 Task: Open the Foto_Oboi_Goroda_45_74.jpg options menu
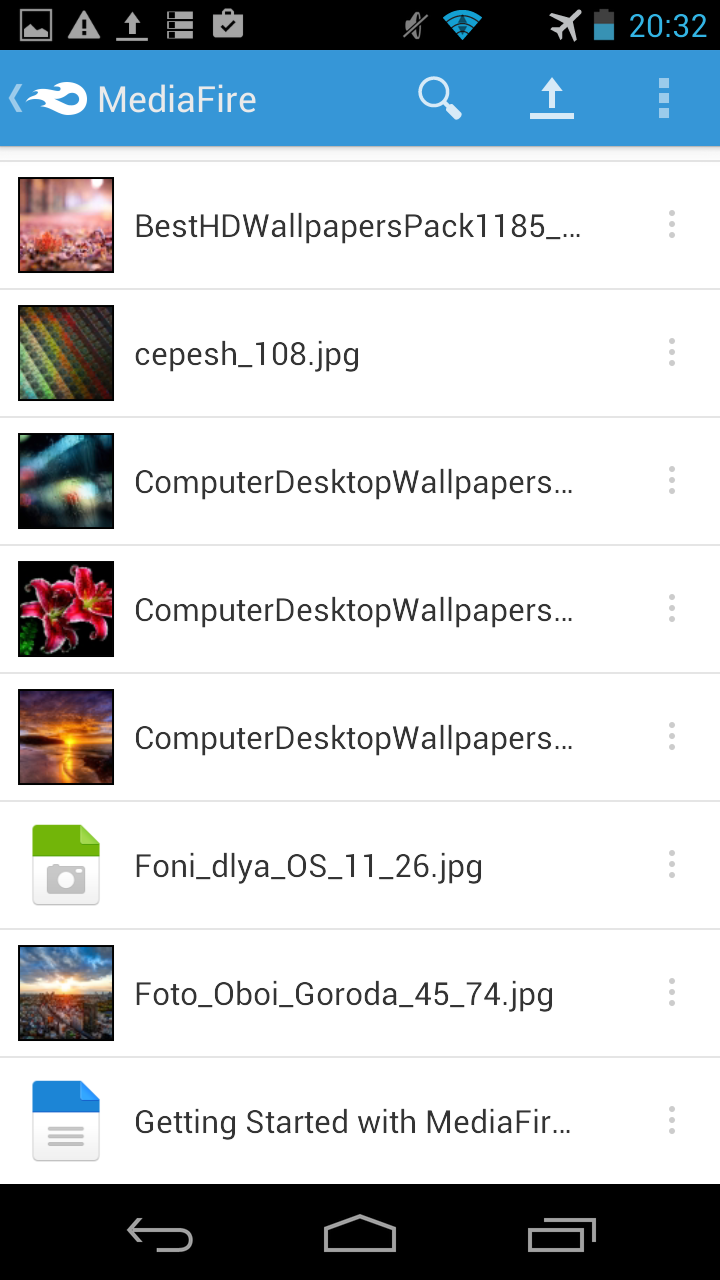pos(672,993)
